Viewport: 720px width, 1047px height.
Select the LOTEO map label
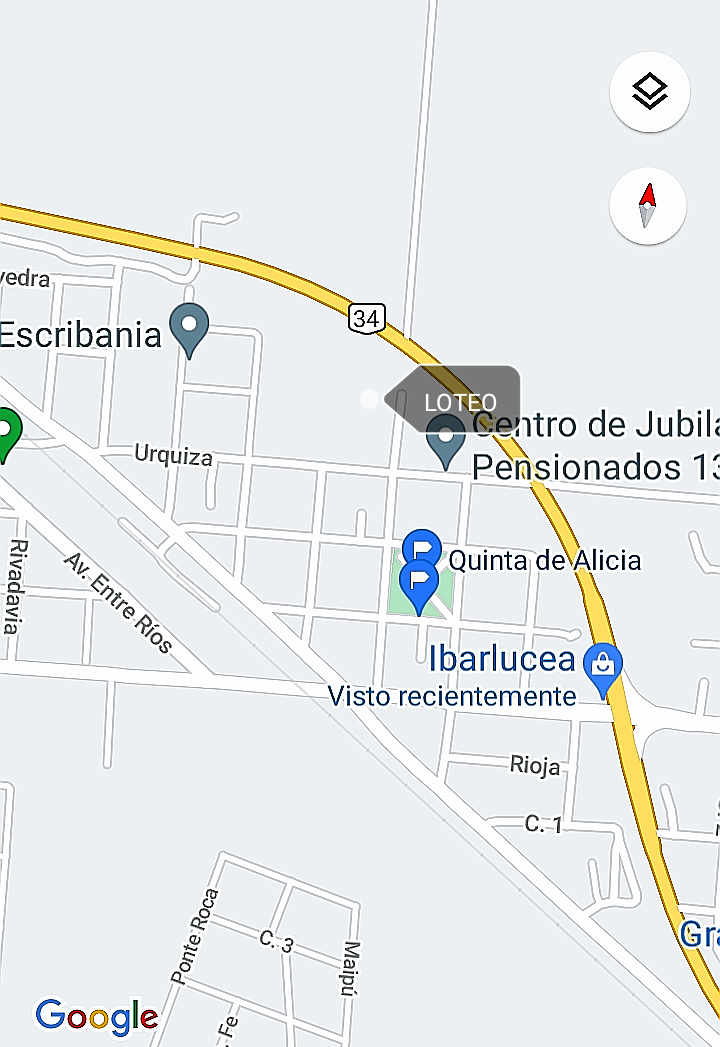[459, 401]
